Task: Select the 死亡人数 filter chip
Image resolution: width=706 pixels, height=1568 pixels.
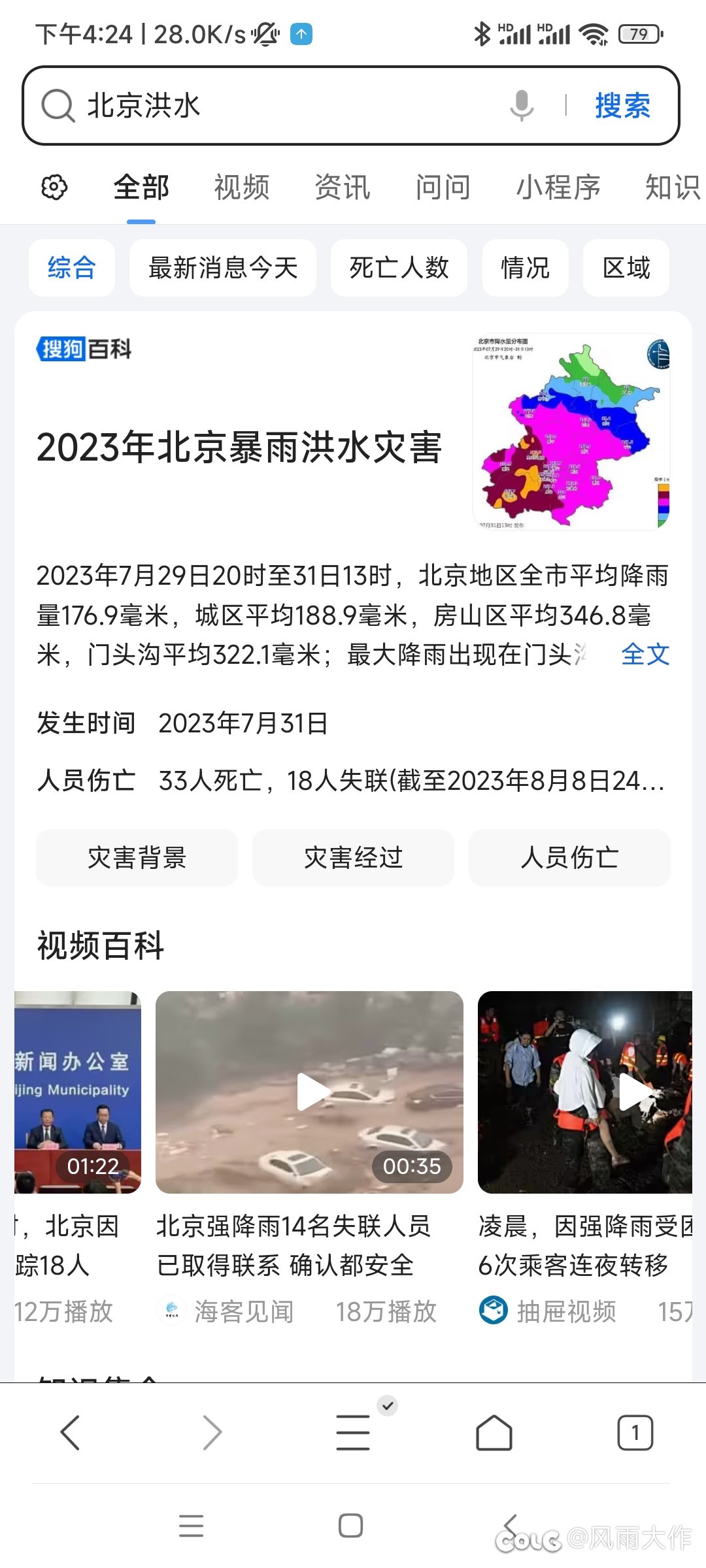Action: tap(399, 268)
